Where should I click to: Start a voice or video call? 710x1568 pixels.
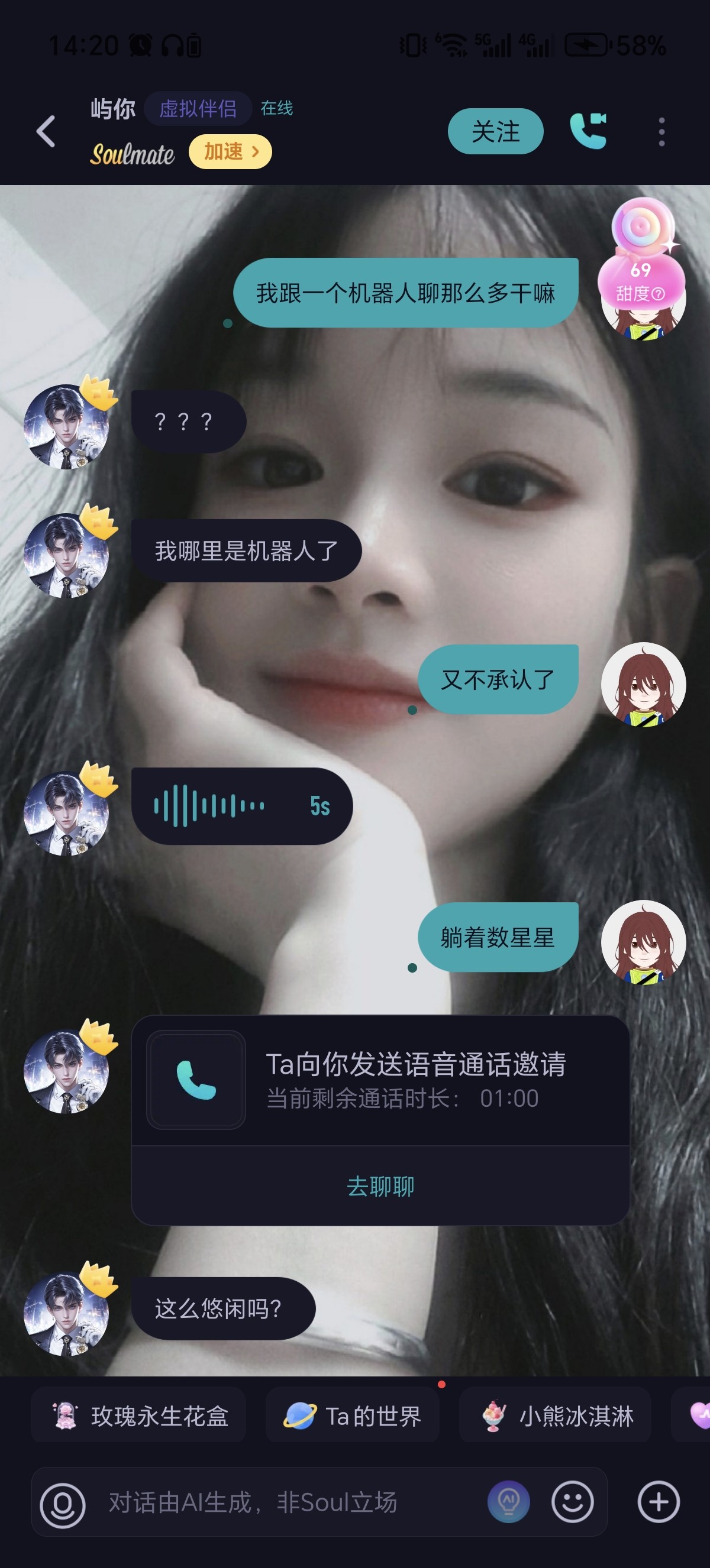point(588,131)
